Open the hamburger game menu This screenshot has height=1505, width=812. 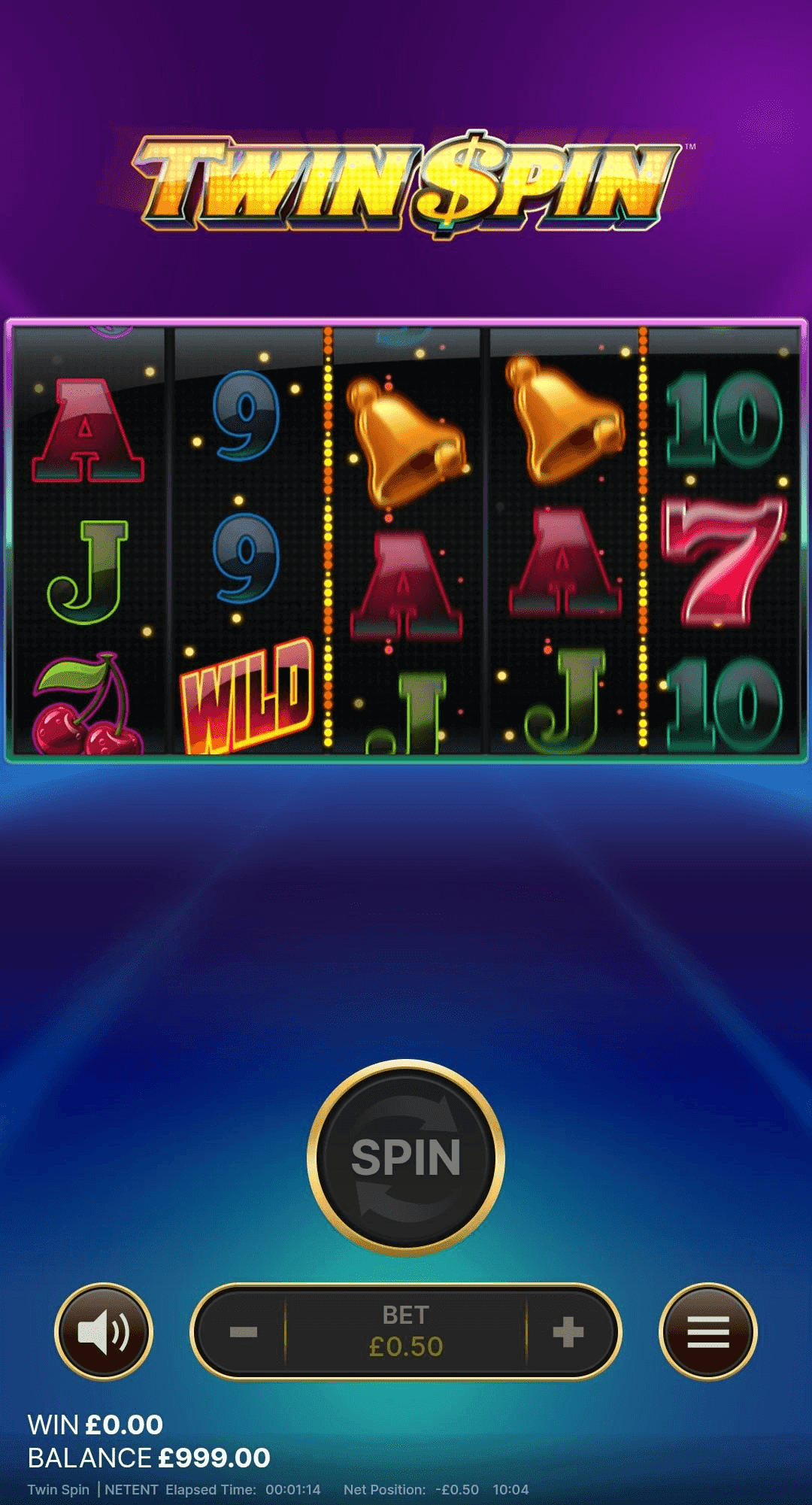click(707, 1330)
